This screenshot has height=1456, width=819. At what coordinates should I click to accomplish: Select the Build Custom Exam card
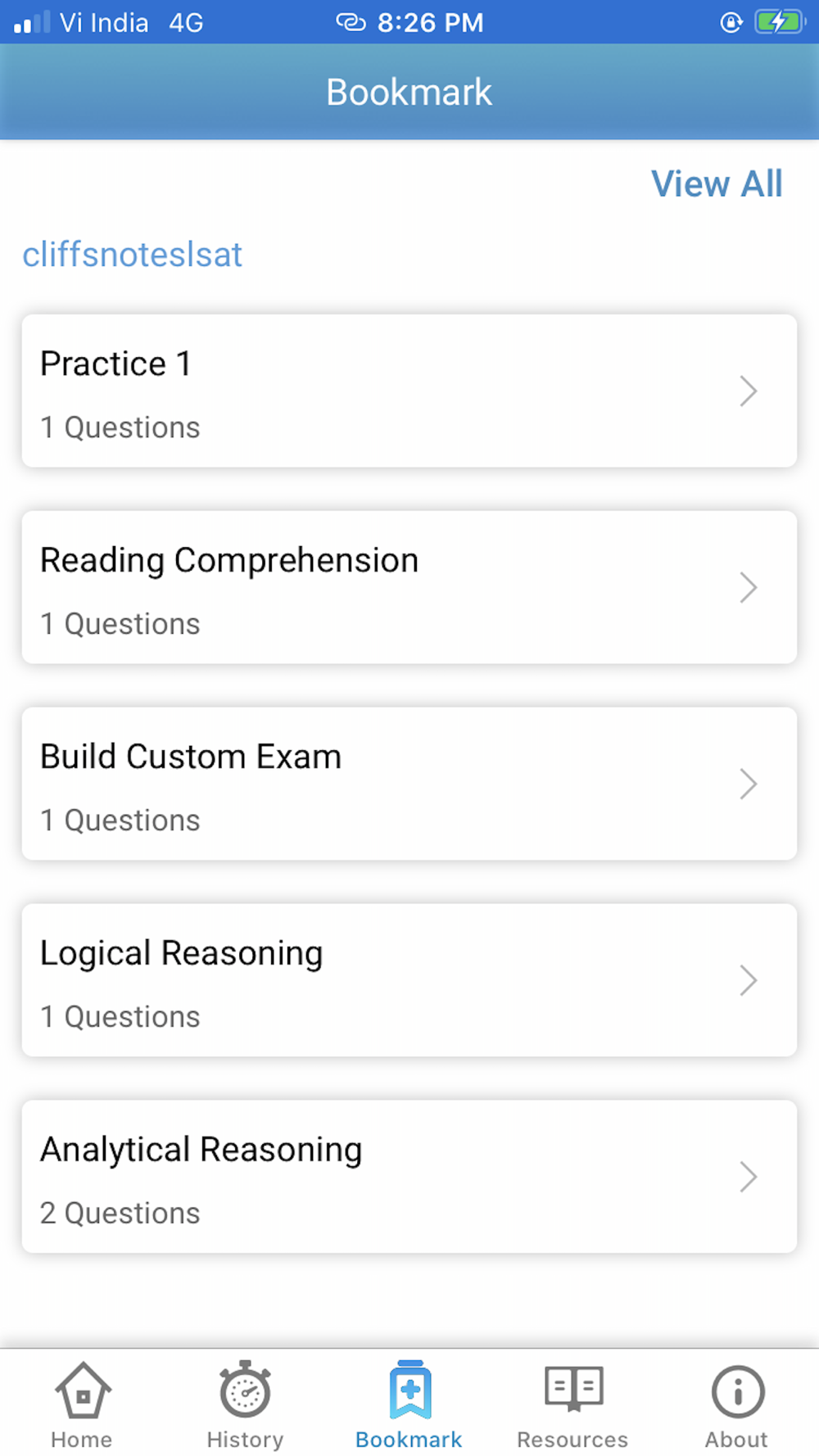tap(409, 784)
